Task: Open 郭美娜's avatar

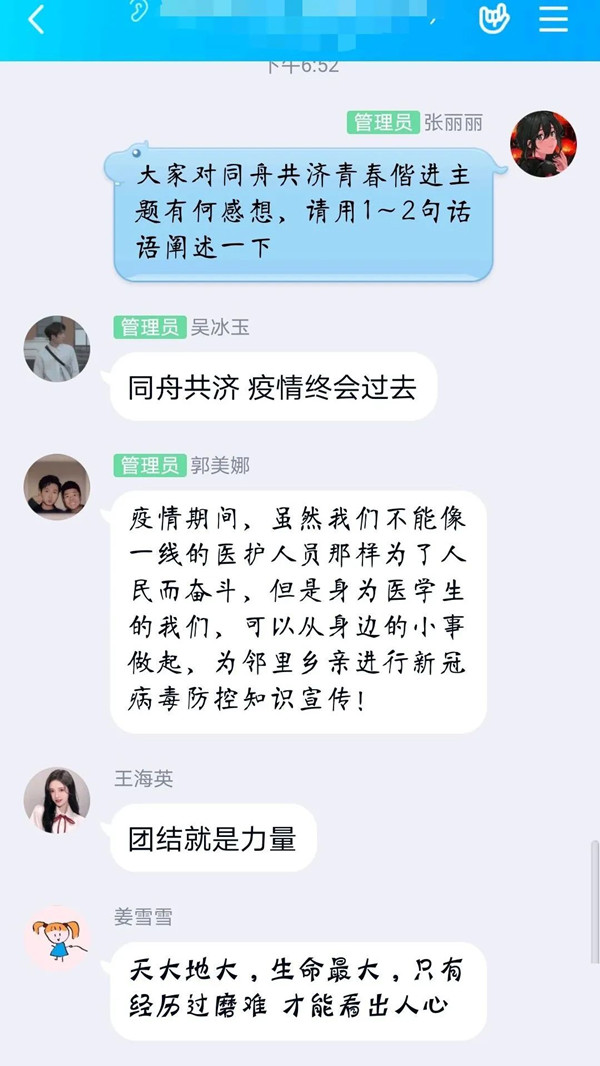Action: tap(57, 487)
